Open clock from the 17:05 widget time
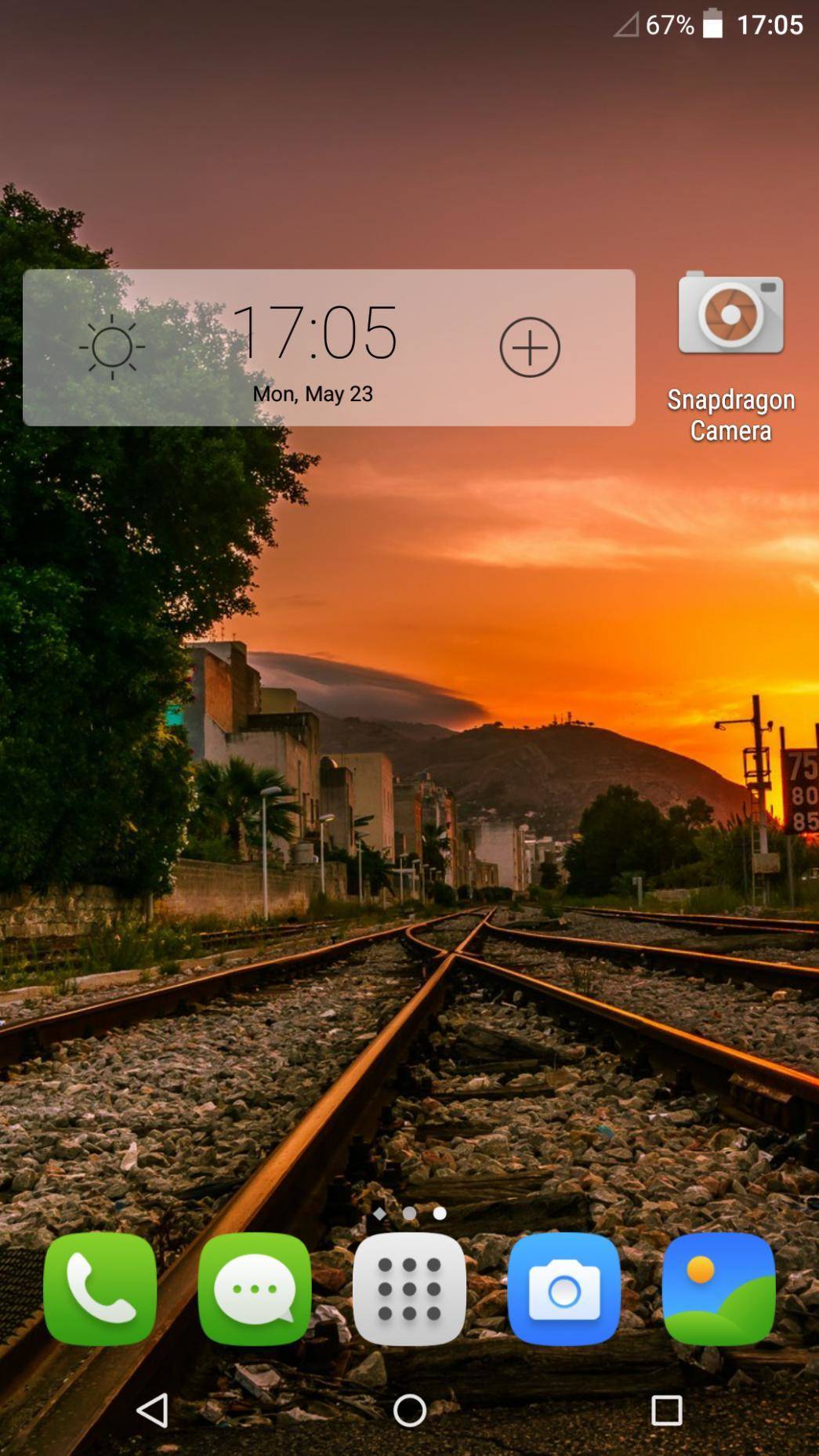 tap(314, 332)
